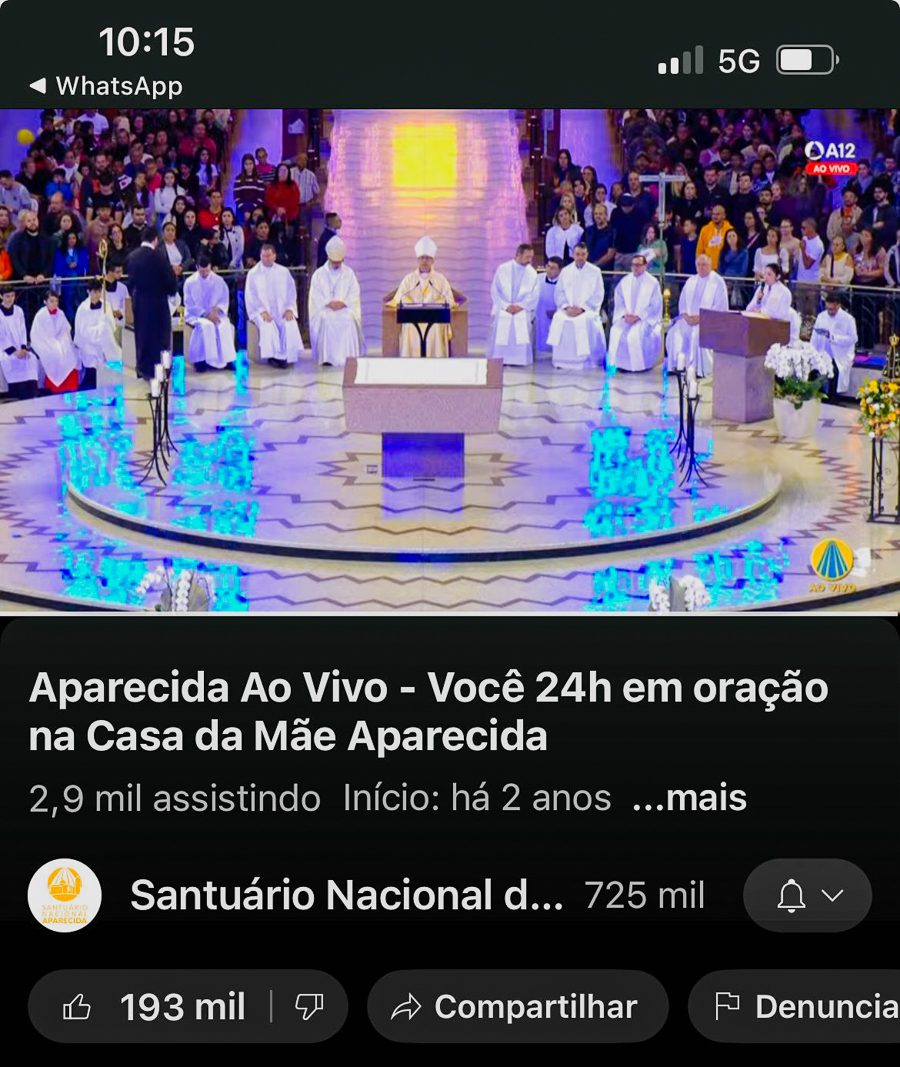Dislike this live video
The width and height of the screenshot is (900, 1067).
[x=309, y=1007]
